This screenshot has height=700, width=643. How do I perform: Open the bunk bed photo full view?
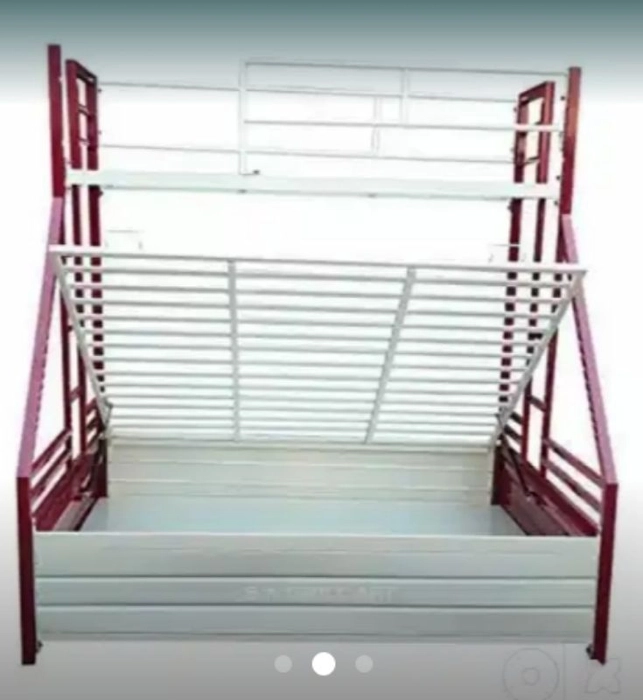(x=320, y=350)
